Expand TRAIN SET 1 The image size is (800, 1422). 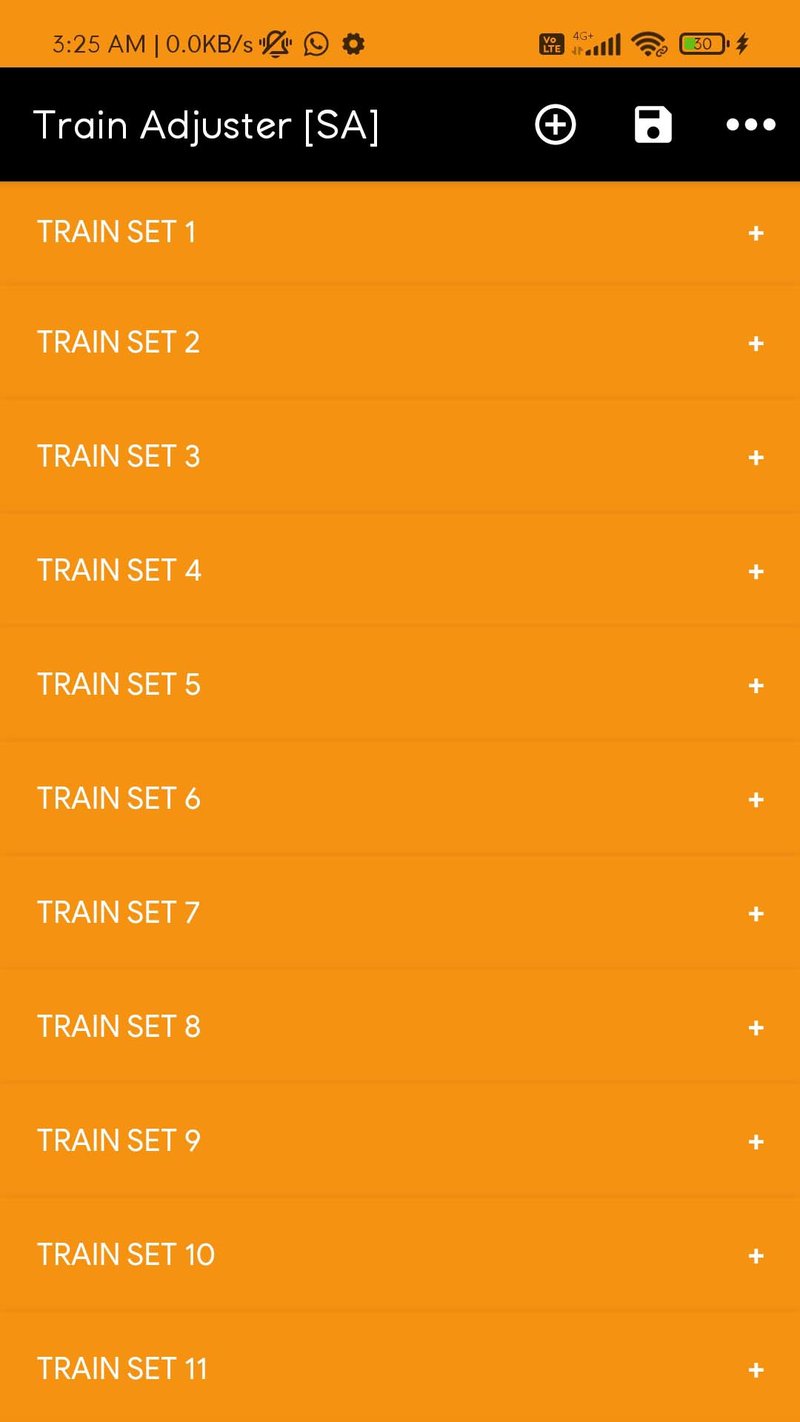click(400, 233)
